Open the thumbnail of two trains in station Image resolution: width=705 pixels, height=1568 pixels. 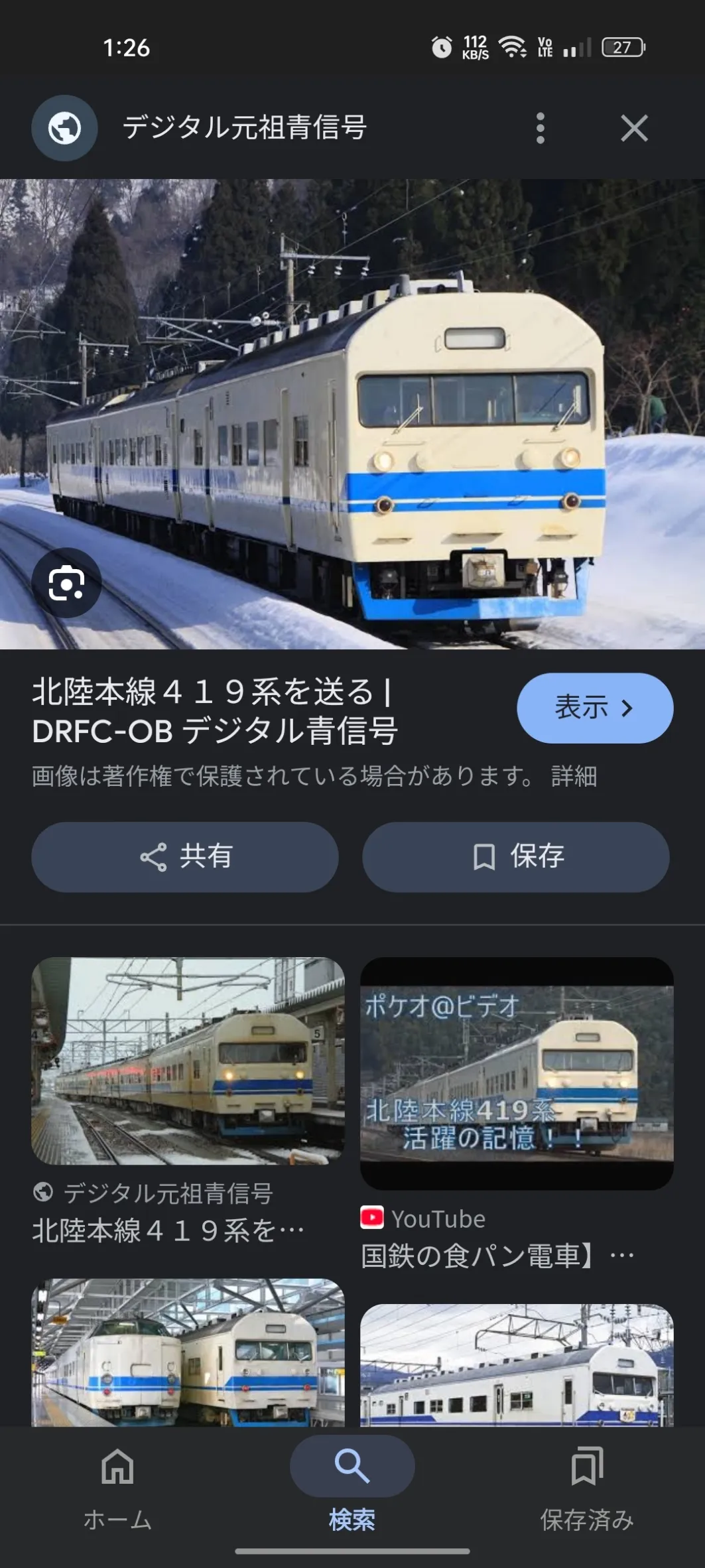188,1352
